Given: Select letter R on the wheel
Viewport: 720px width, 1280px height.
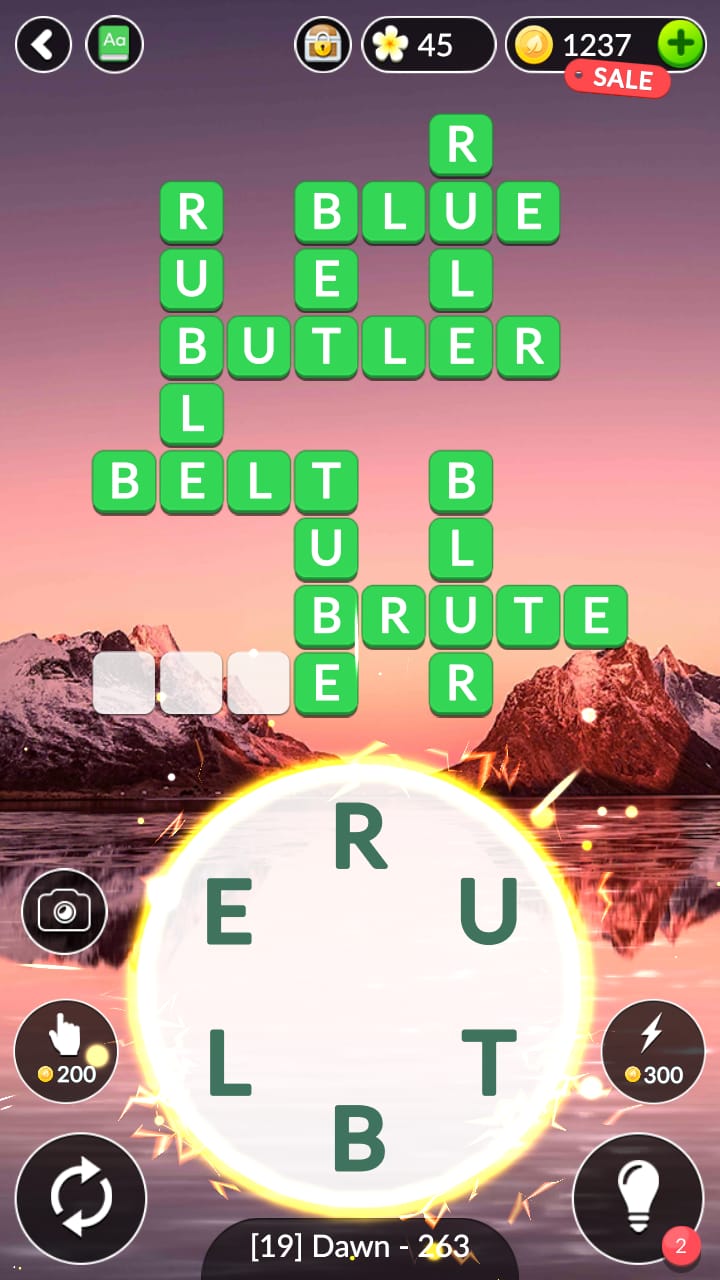Looking at the screenshot, I should coord(360,838).
